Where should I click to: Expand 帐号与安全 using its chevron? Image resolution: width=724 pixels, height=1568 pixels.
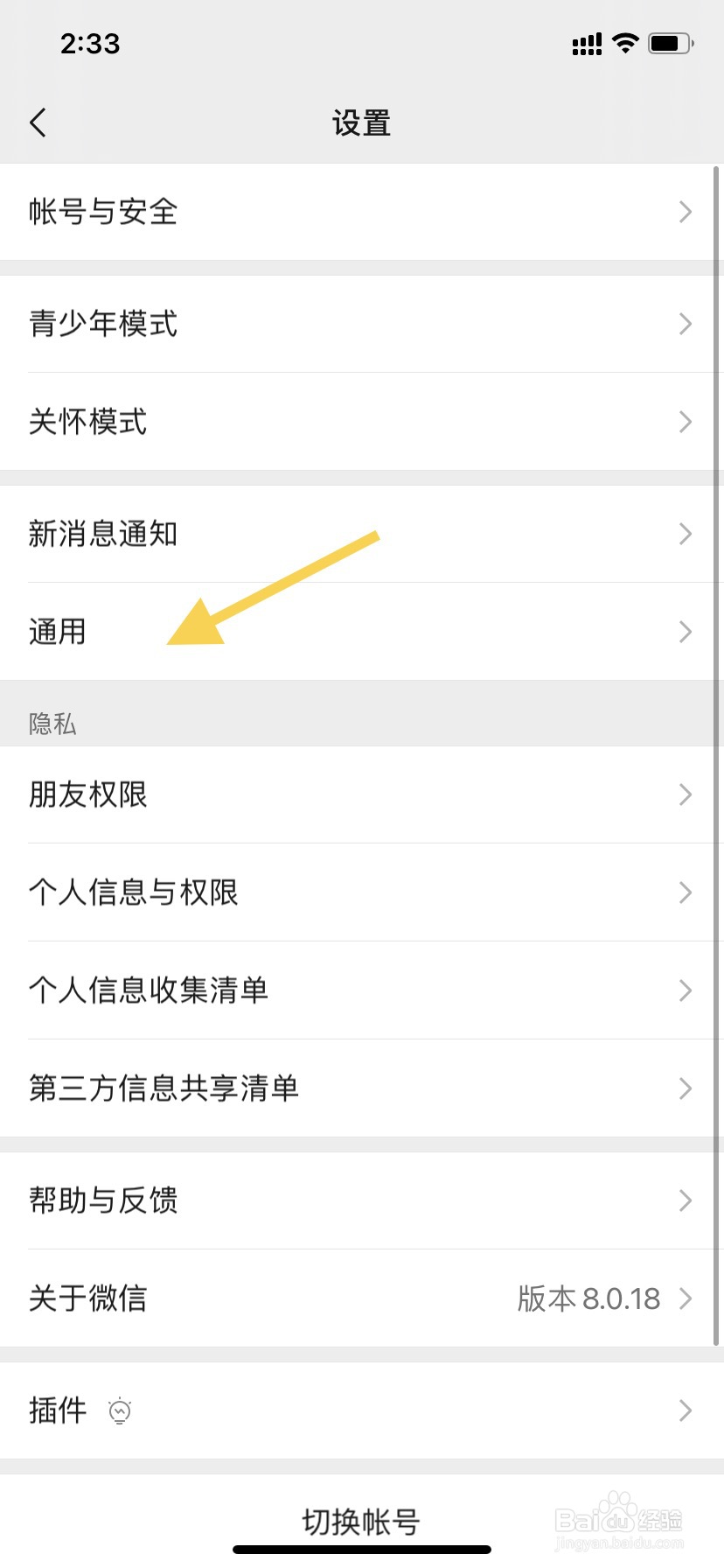(686, 212)
